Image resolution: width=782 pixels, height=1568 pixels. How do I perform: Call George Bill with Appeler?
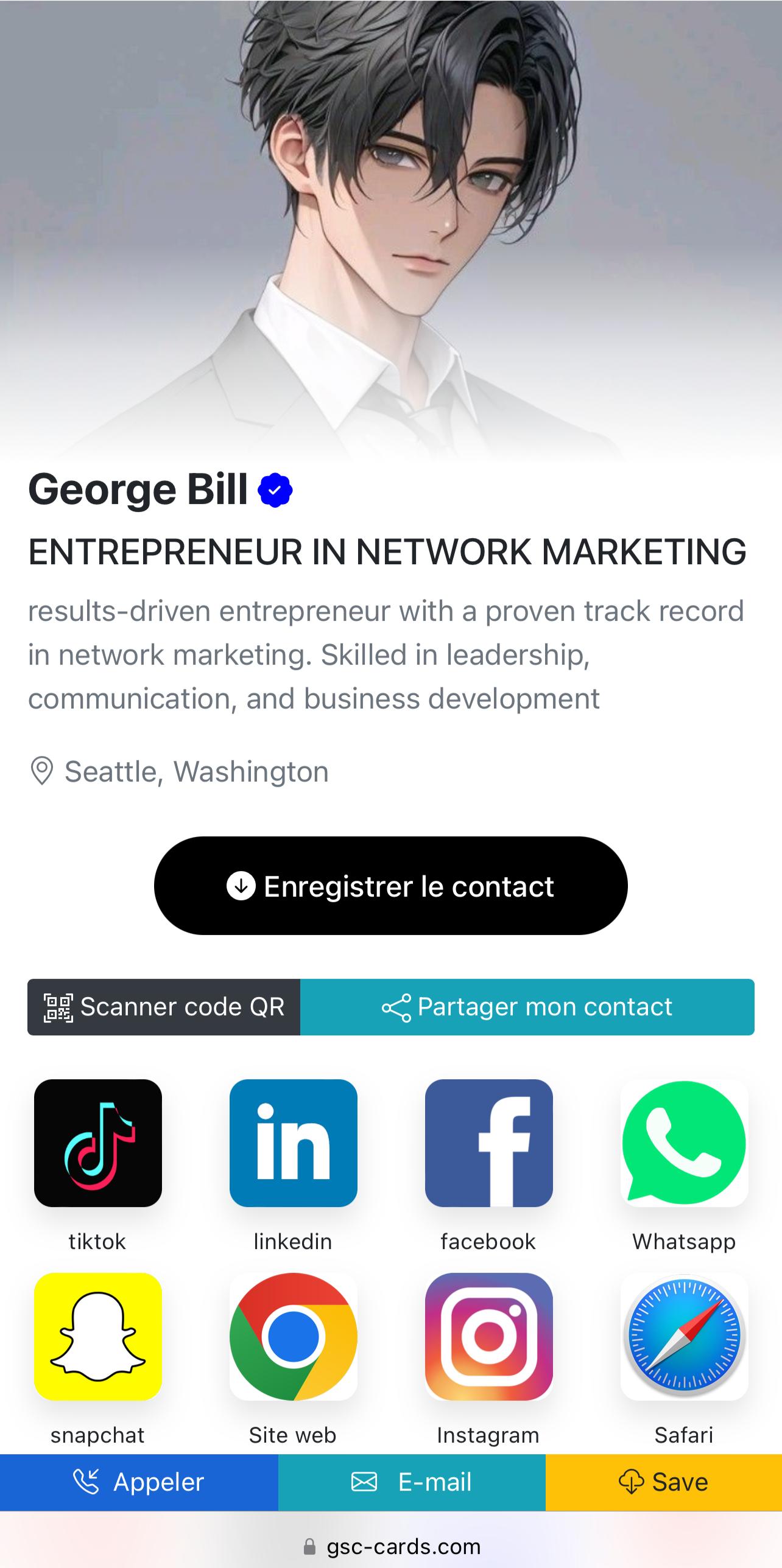click(139, 1482)
